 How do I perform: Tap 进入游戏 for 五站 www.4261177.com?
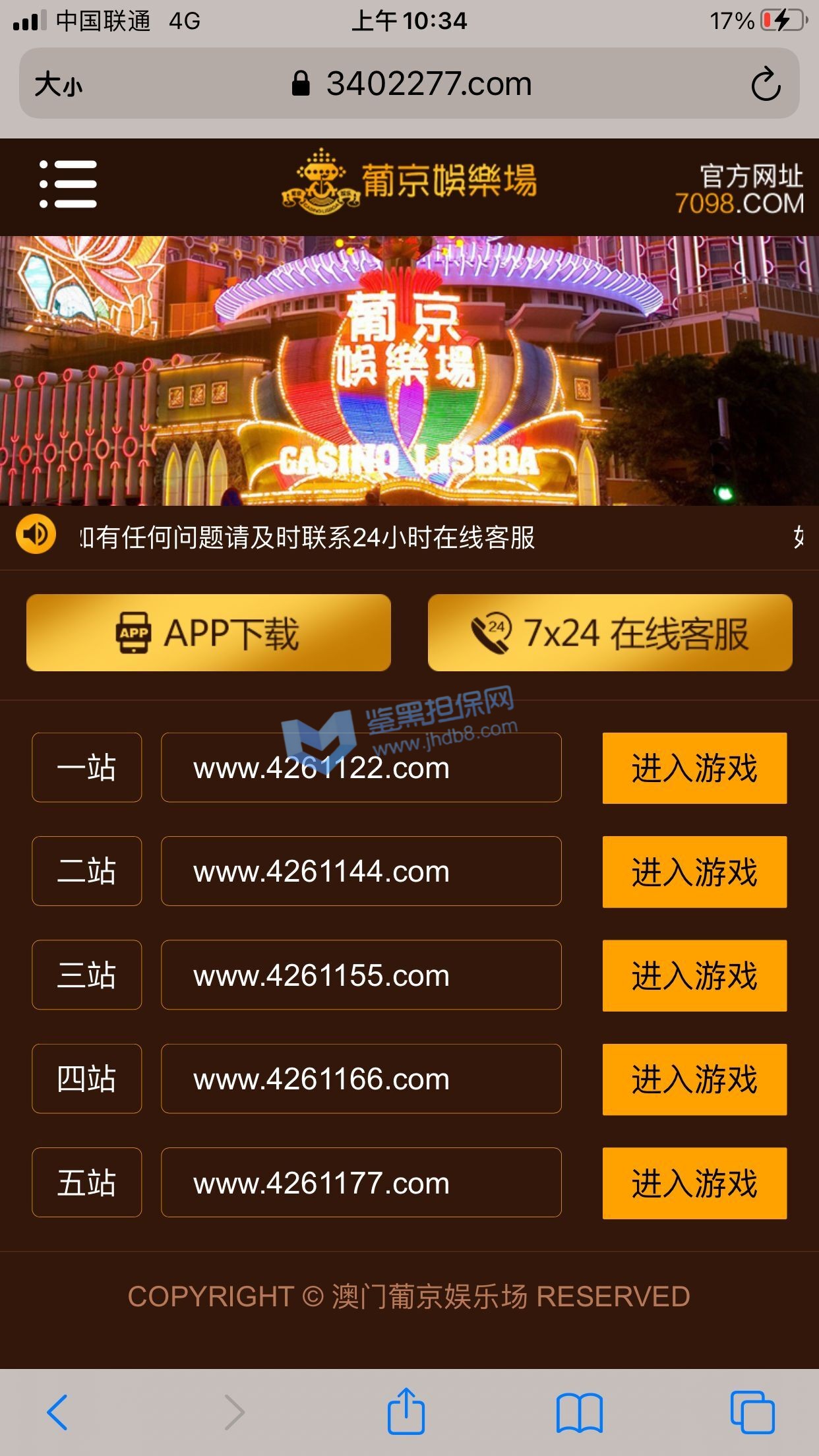click(x=694, y=1183)
